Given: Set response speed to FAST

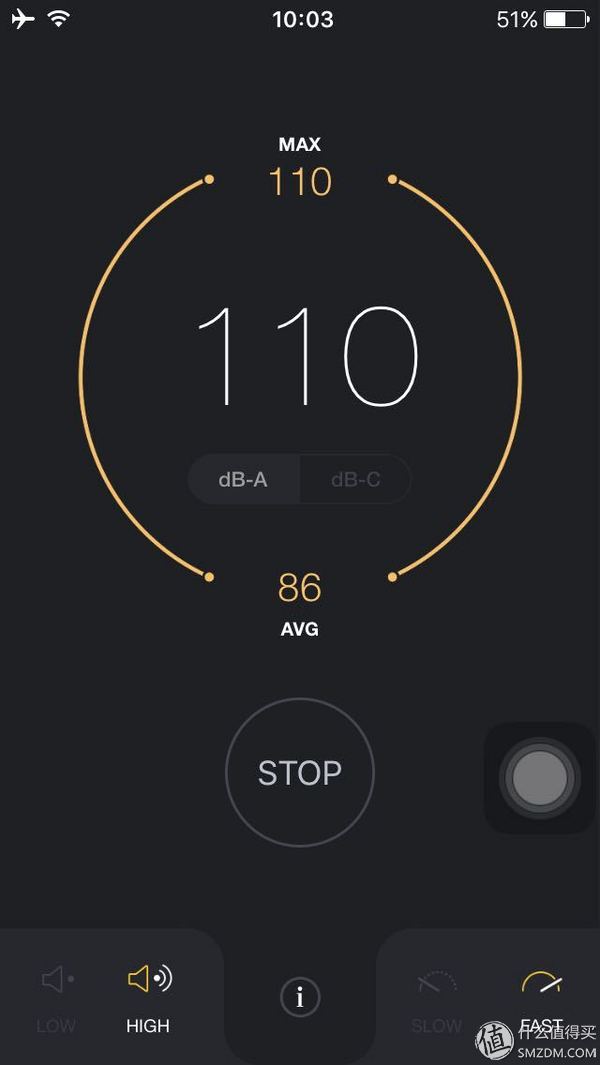Looking at the screenshot, I should pyautogui.click(x=541, y=995).
